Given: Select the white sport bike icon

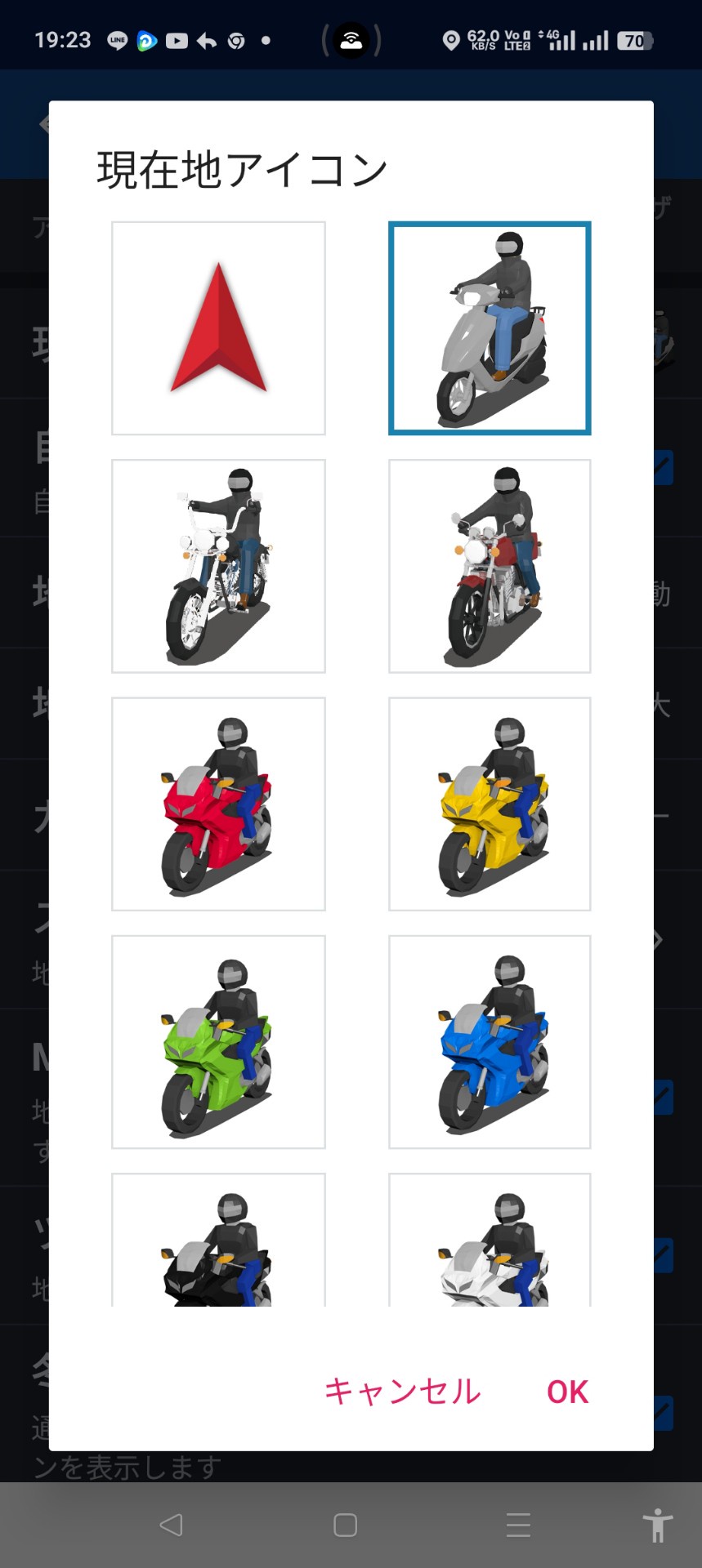Looking at the screenshot, I should (x=490, y=1241).
